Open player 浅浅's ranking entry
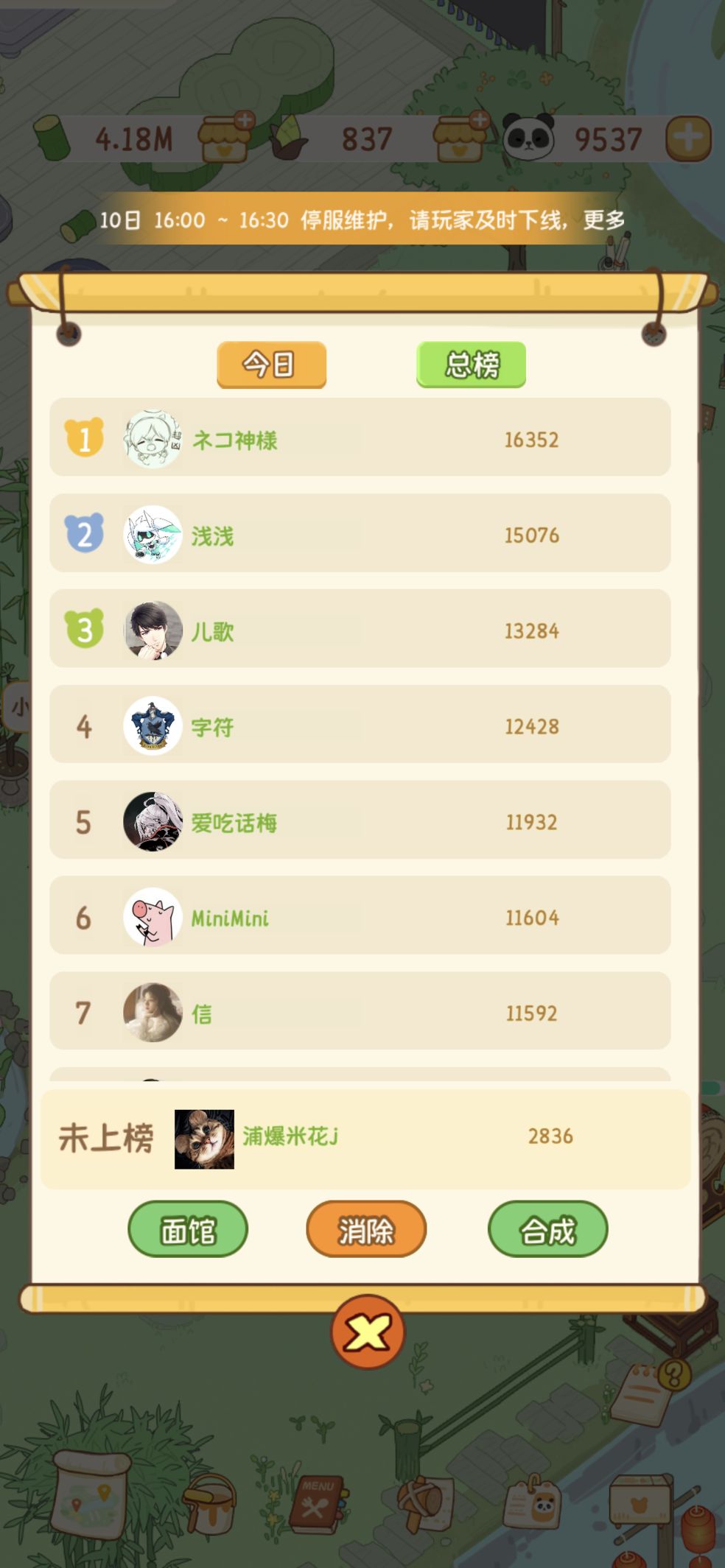Viewport: 725px width, 1568px height. (x=360, y=534)
